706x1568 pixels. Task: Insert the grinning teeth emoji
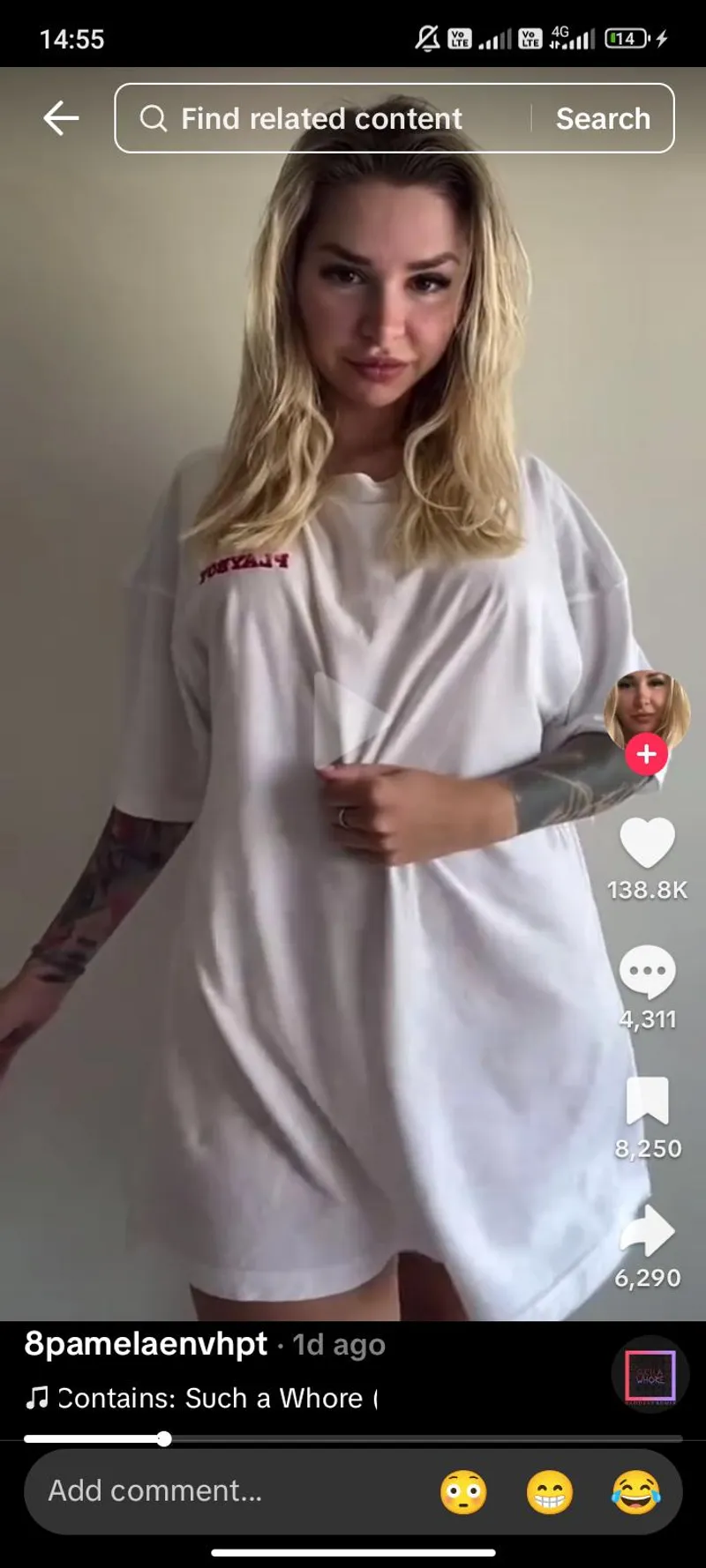(549, 1492)
